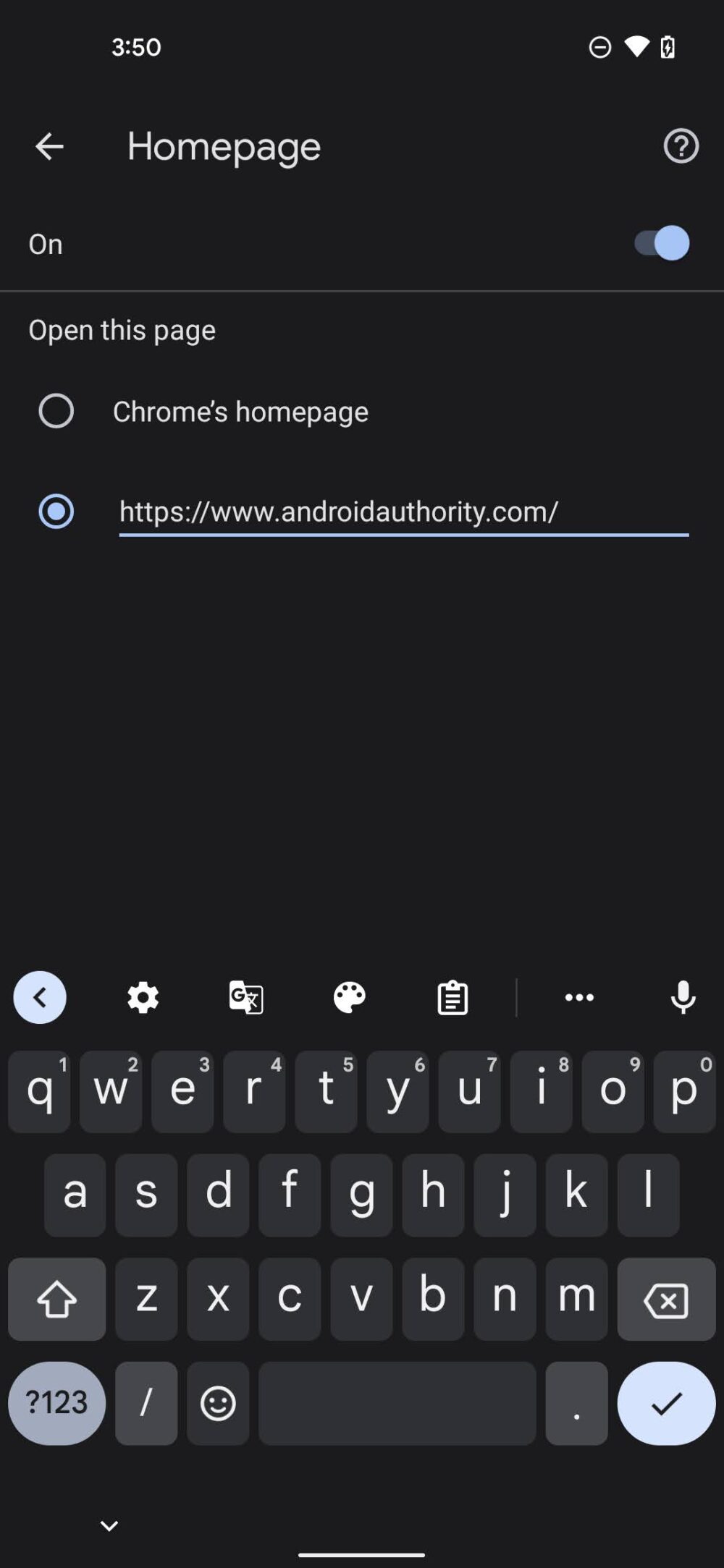The image size is (724, 1568).
Task: Open the keyboard theme palette
Action: [350, 997]
